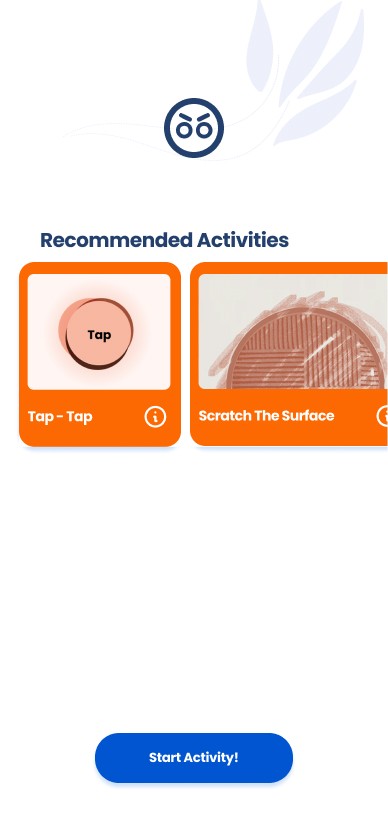
Task: Open info for Tap - Tap activity
Action: pyautogui.click(x=155, y=416)
